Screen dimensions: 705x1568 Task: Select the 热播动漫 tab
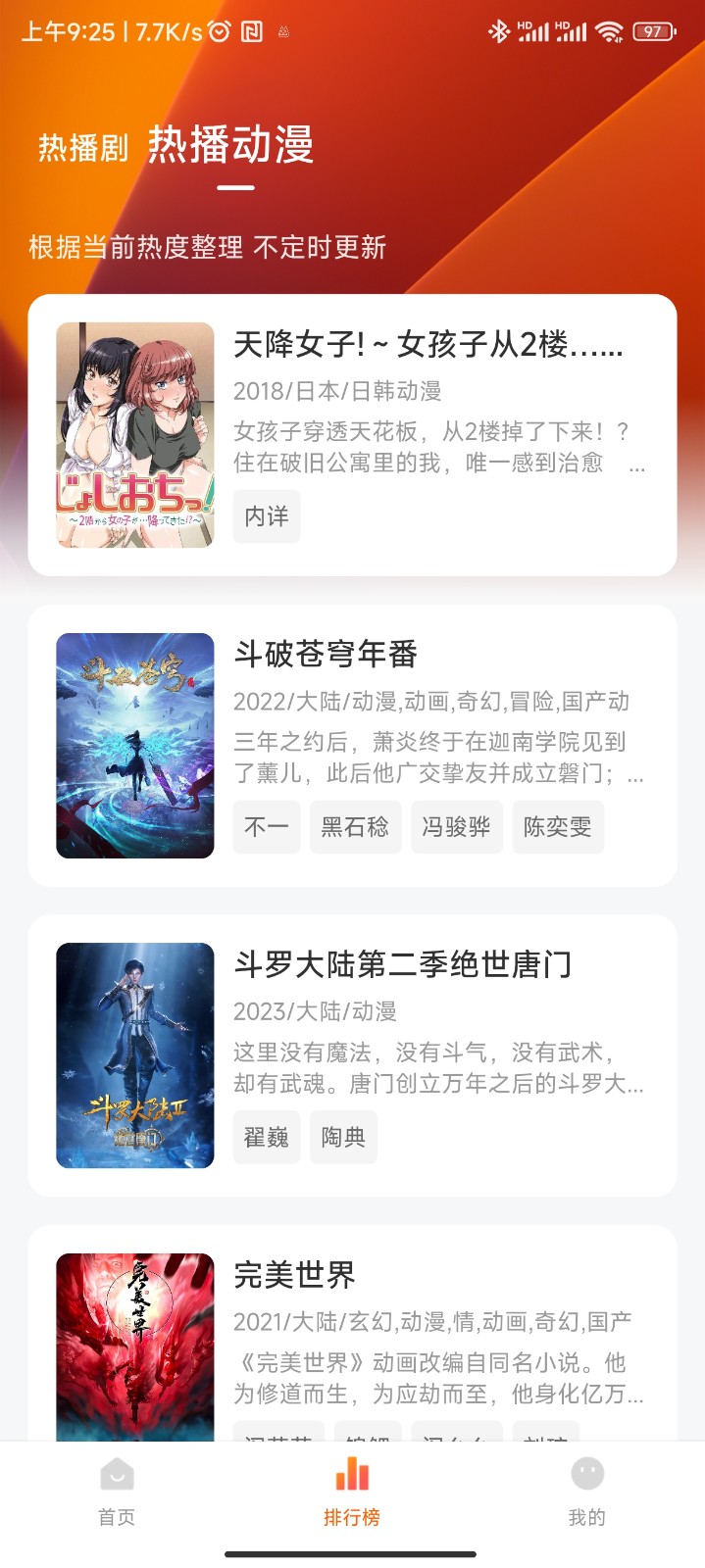click(230, 145)
